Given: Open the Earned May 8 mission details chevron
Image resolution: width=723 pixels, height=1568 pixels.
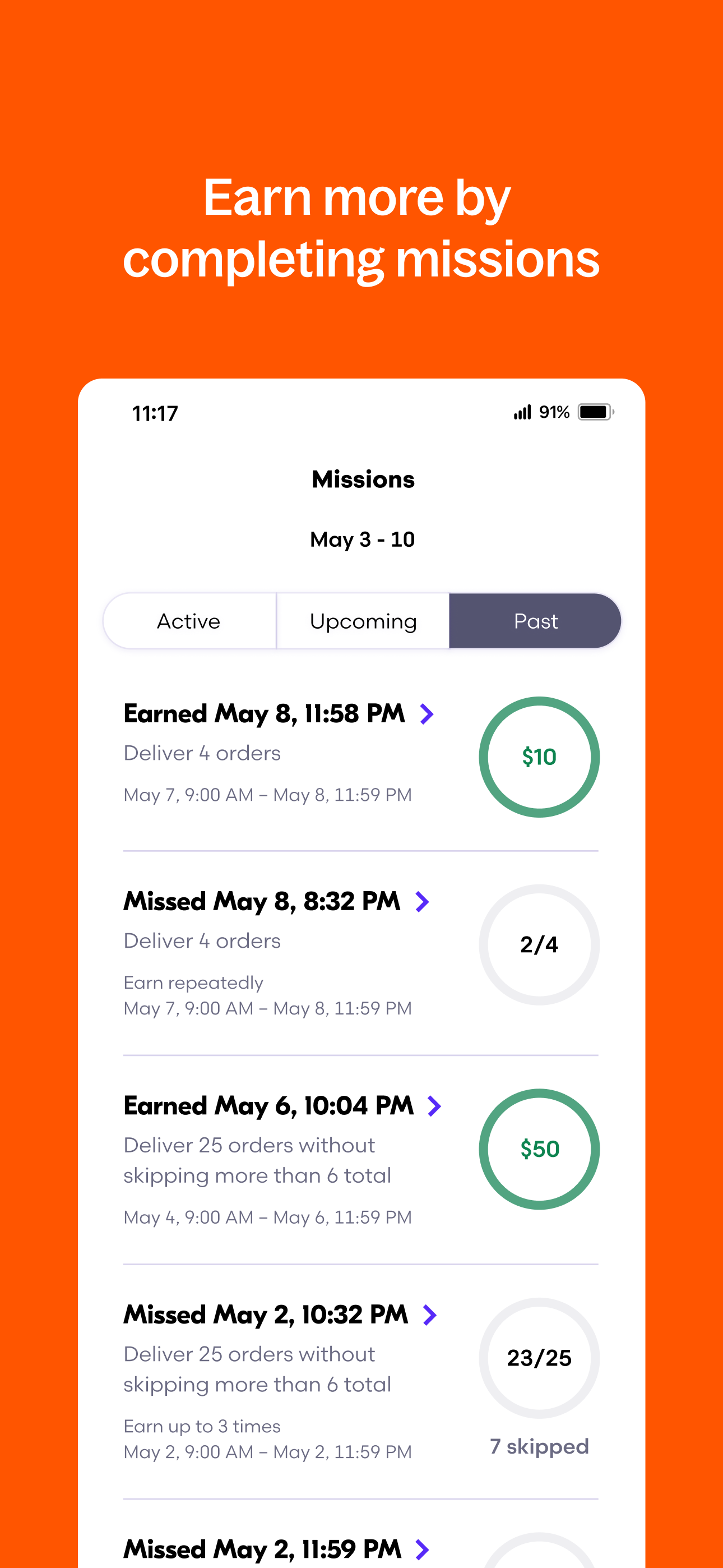Looking at the screenshot, I should click(427, 713).
